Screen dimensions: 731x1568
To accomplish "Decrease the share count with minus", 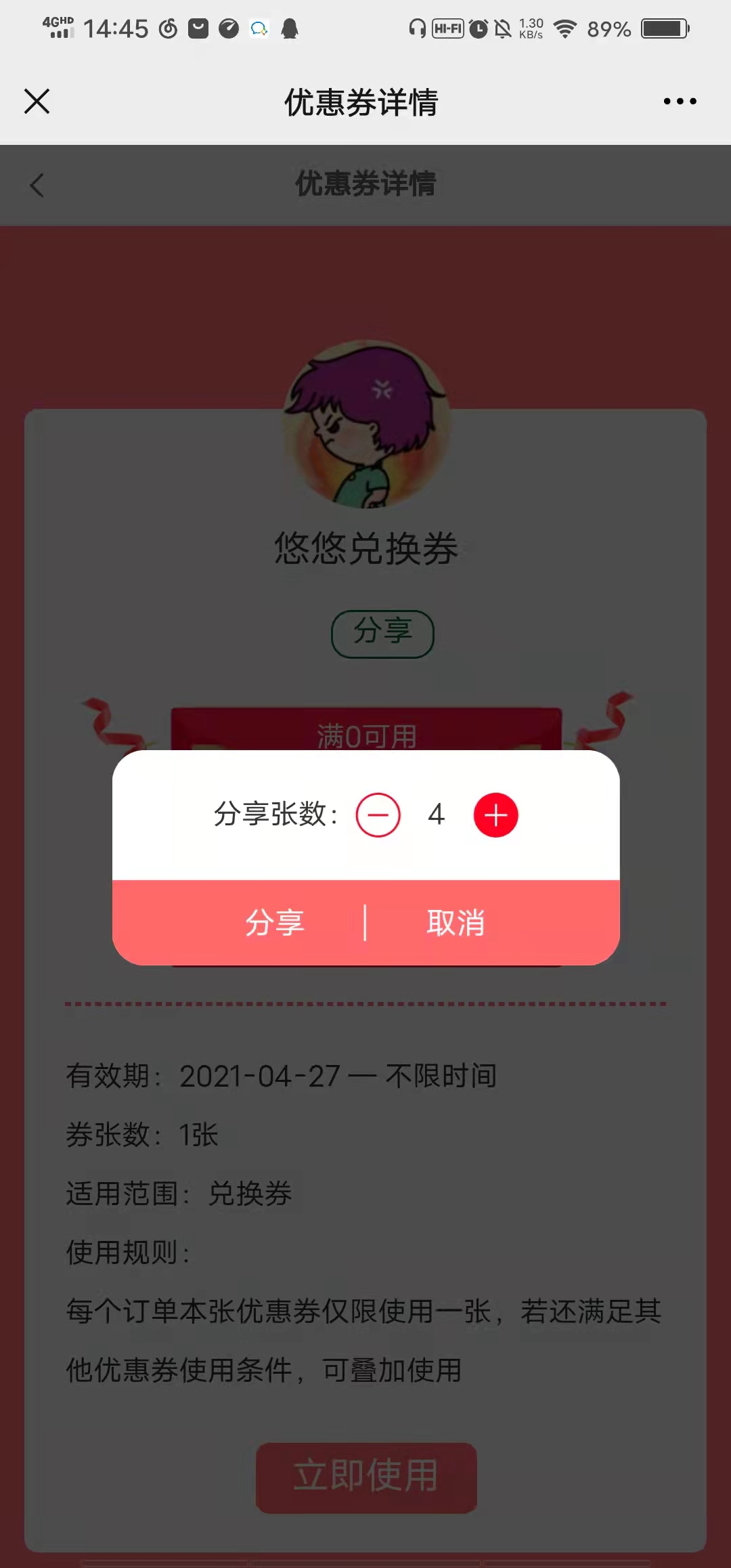I will click(378, 815).
